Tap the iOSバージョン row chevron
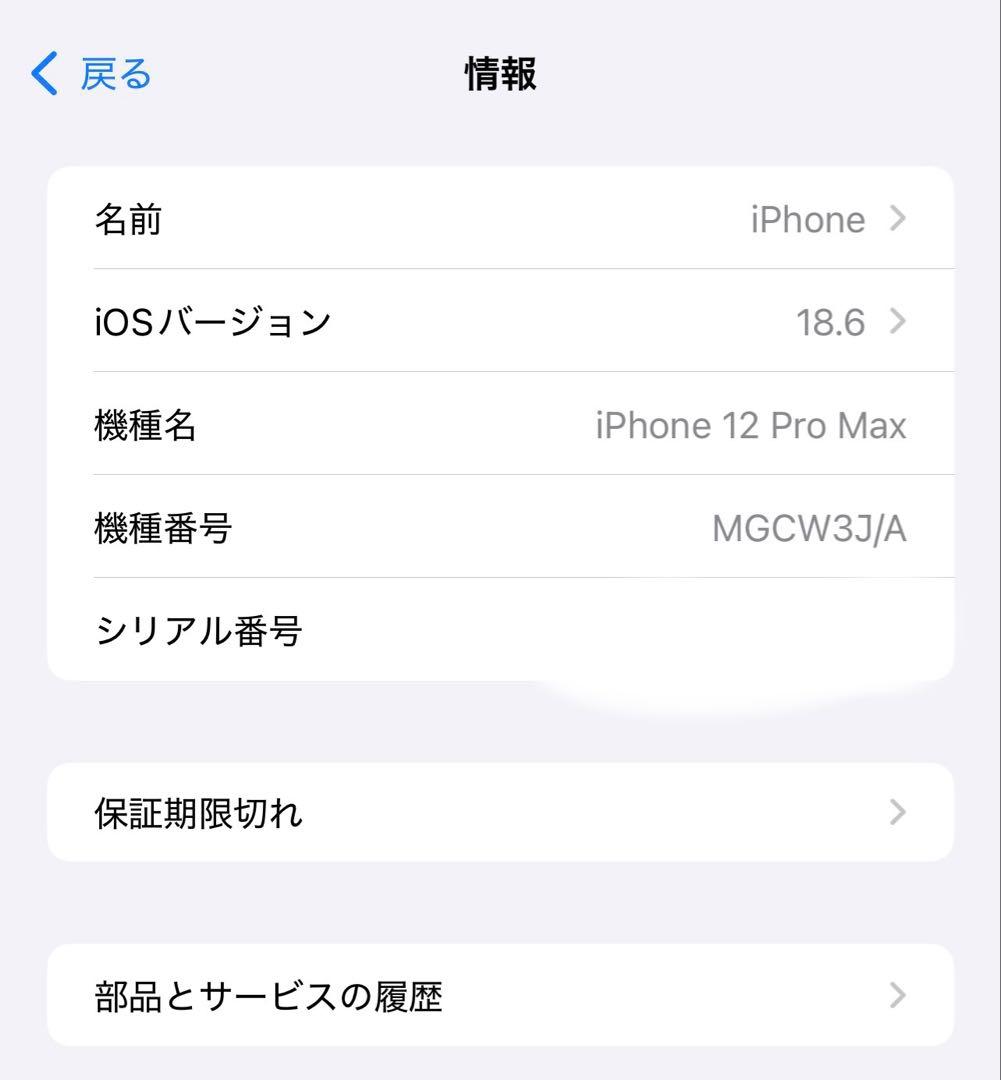Viewport: 1001px width, 1080px height. 899,321
